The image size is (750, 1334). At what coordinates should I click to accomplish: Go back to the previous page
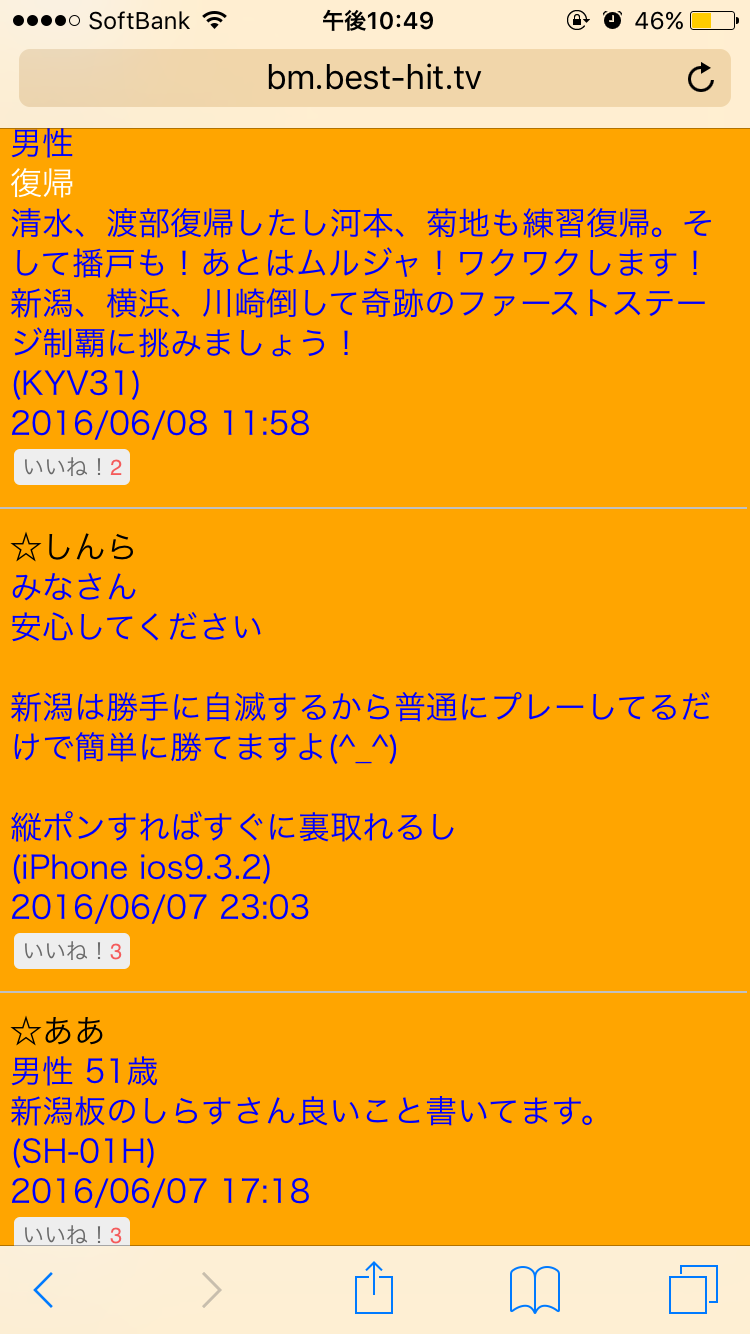44,1290
